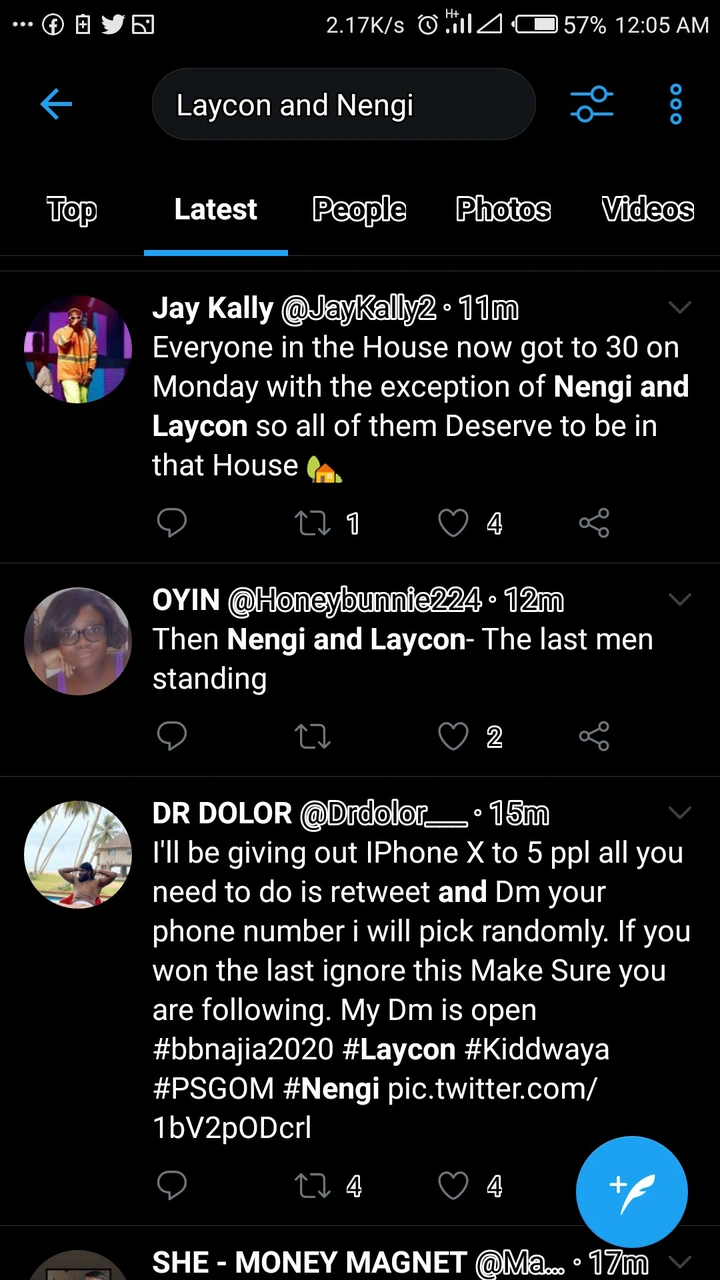Open DR DOLOR's profile picture
The height and width of the screenshot is (1280, 720).
click(x=77, y=854)
